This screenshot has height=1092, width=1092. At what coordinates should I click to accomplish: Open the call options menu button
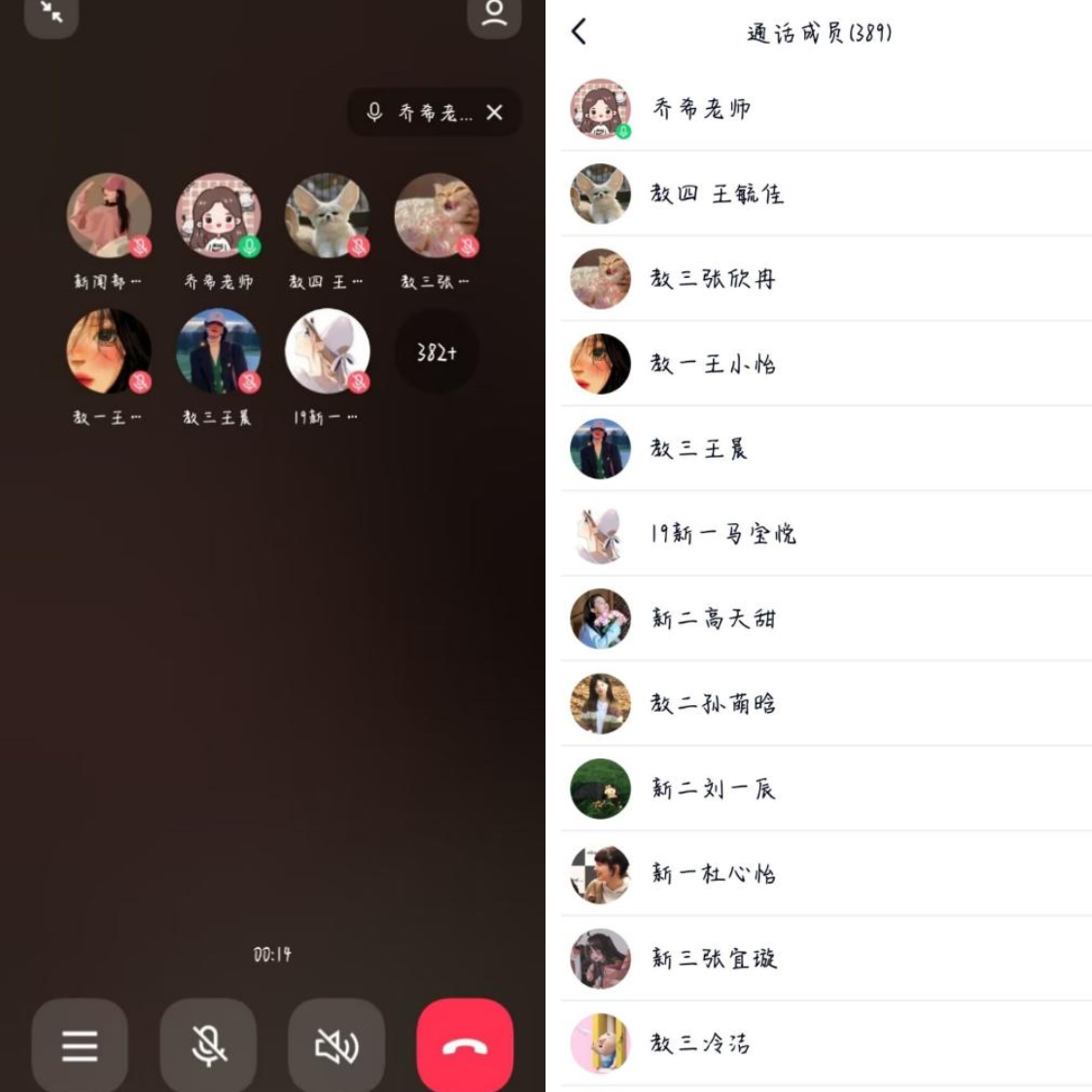[80, 1045]
